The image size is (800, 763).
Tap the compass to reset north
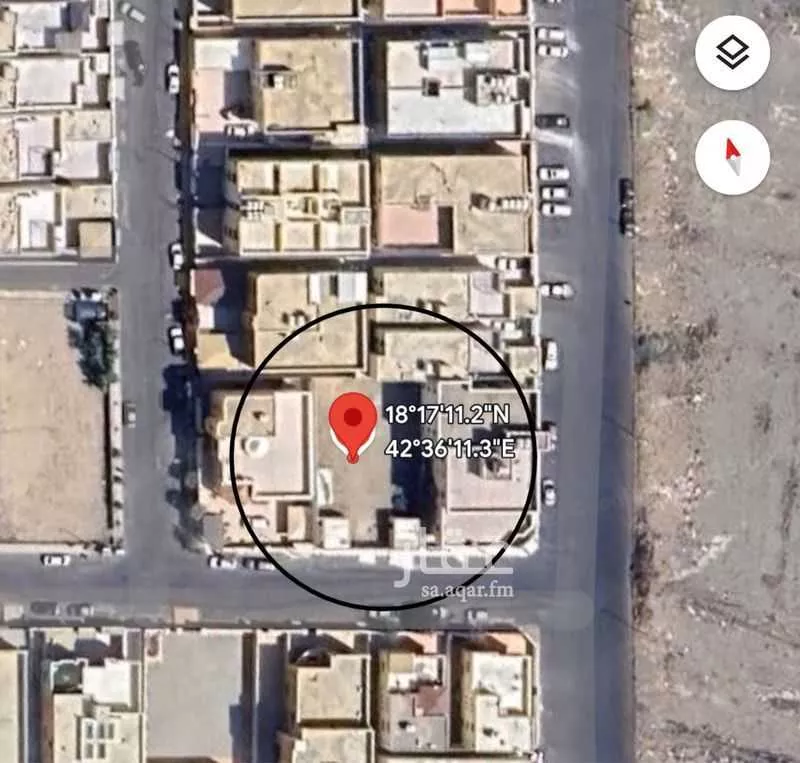point(732,157)
